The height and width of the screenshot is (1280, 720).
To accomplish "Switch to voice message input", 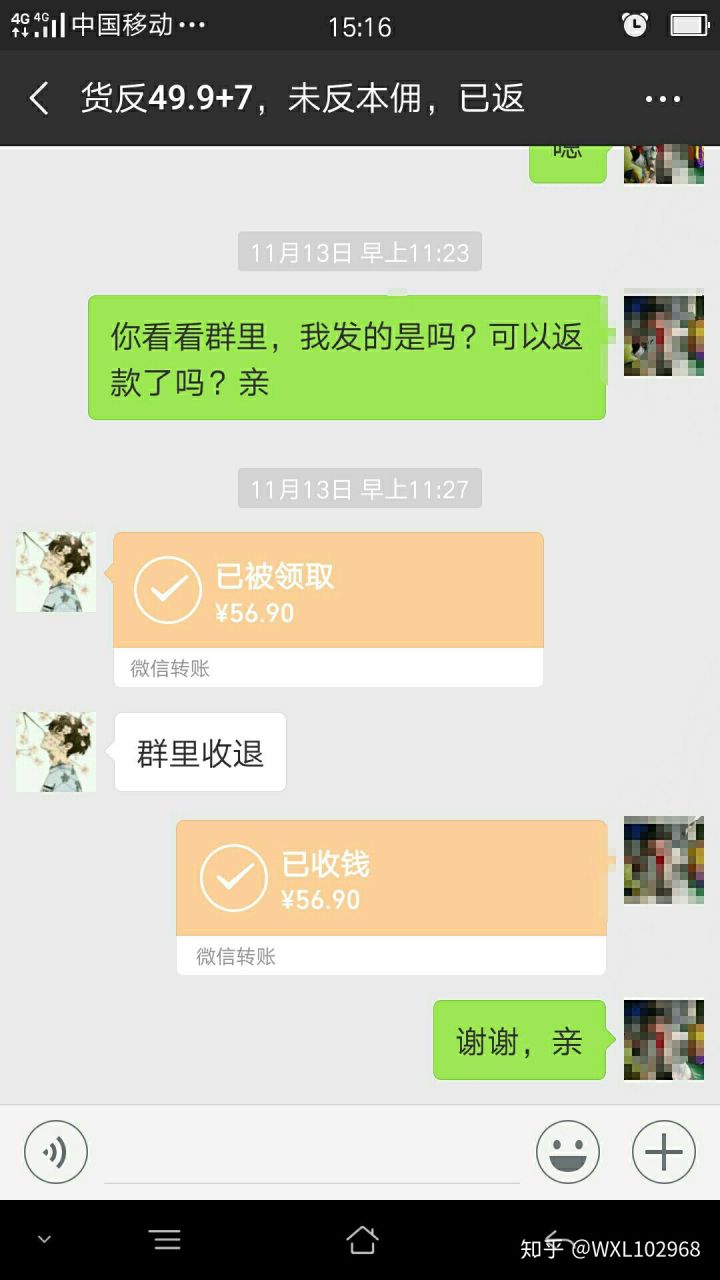I will coord(56,1152).
